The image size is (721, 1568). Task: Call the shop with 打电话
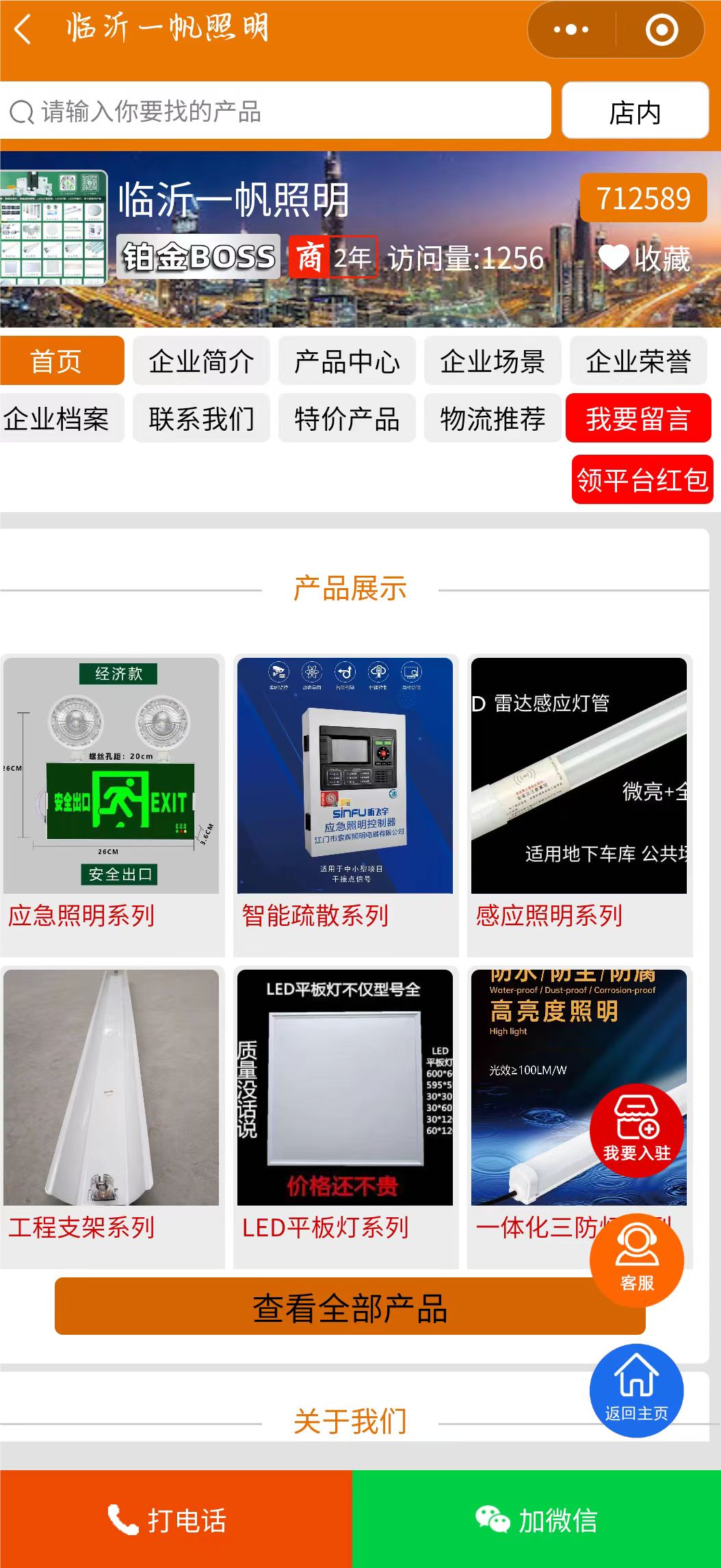click(x=176, y=1519)
